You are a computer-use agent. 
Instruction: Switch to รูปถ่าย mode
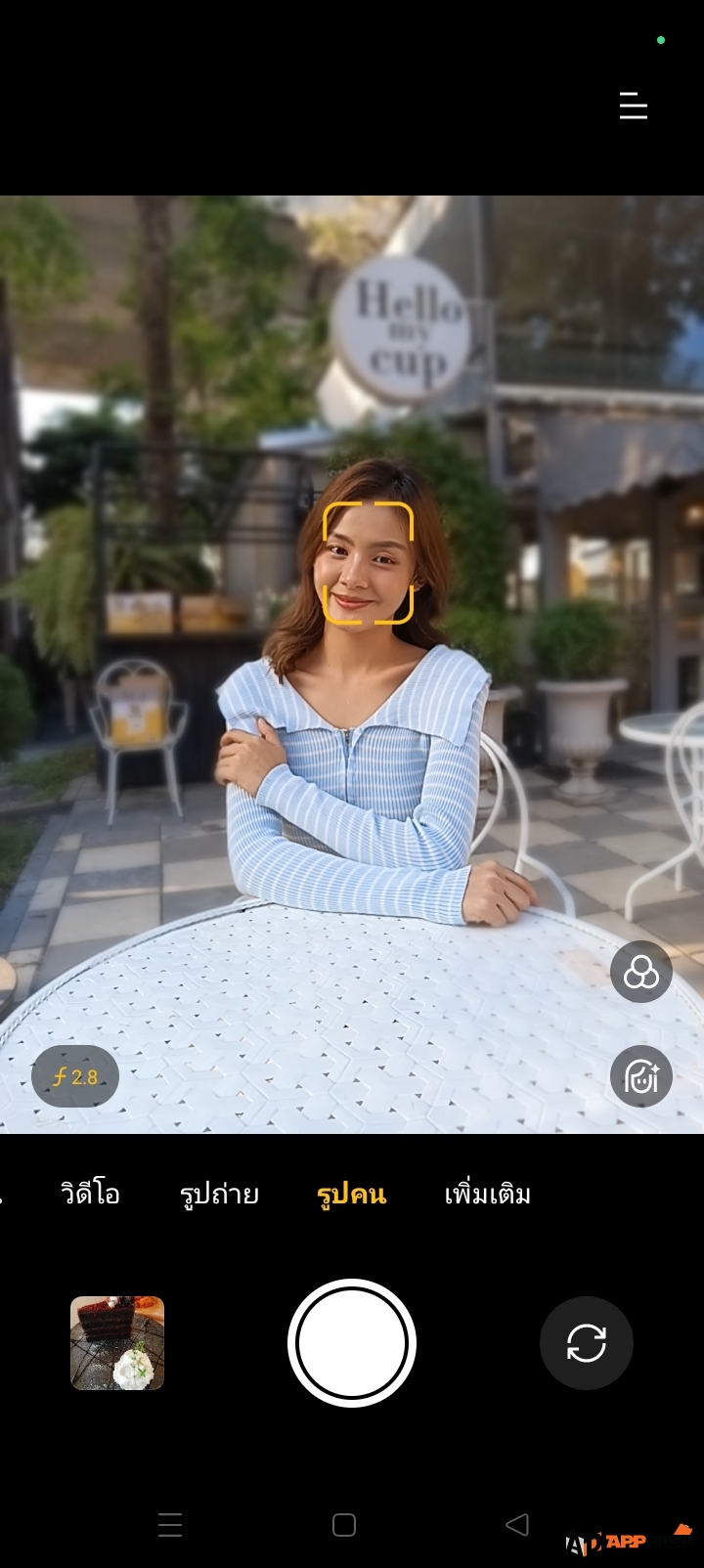tap(219, 1194)
